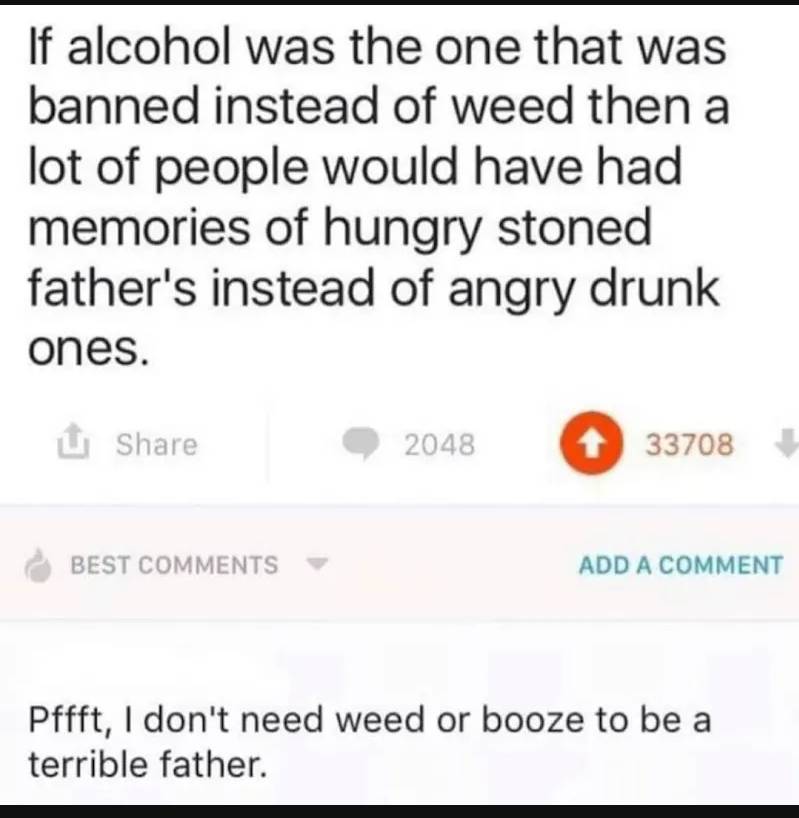Expand the Best Comments sort dropdown

[317, 564]
